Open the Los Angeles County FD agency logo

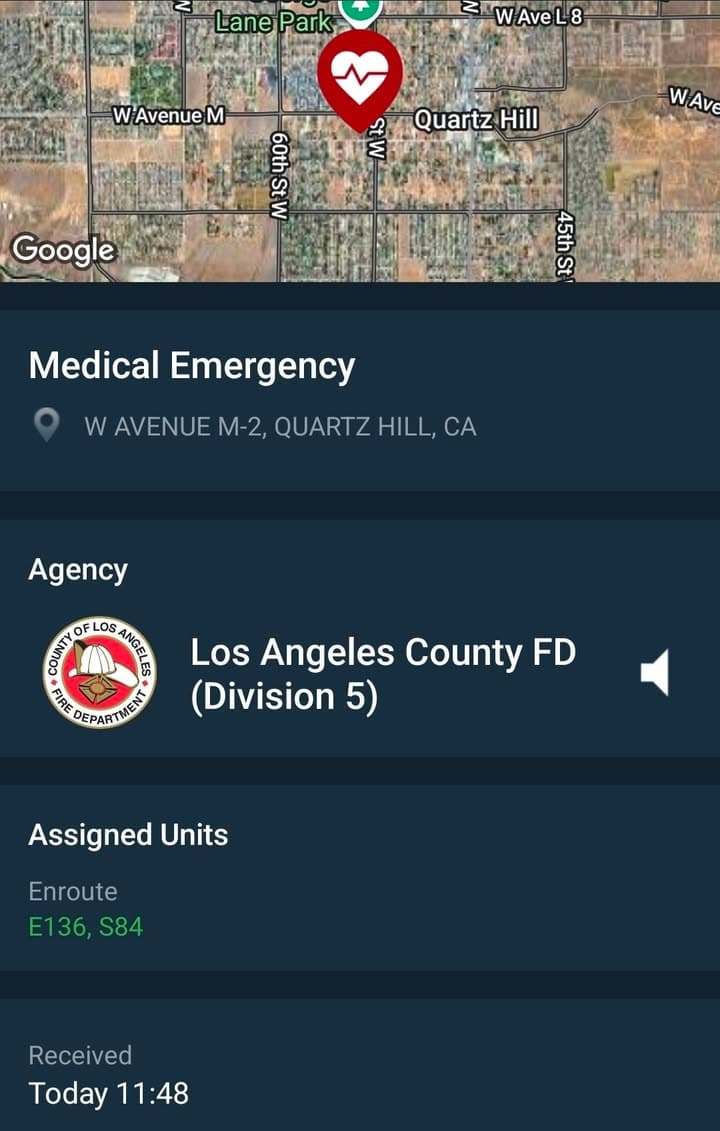click(100, 672)
